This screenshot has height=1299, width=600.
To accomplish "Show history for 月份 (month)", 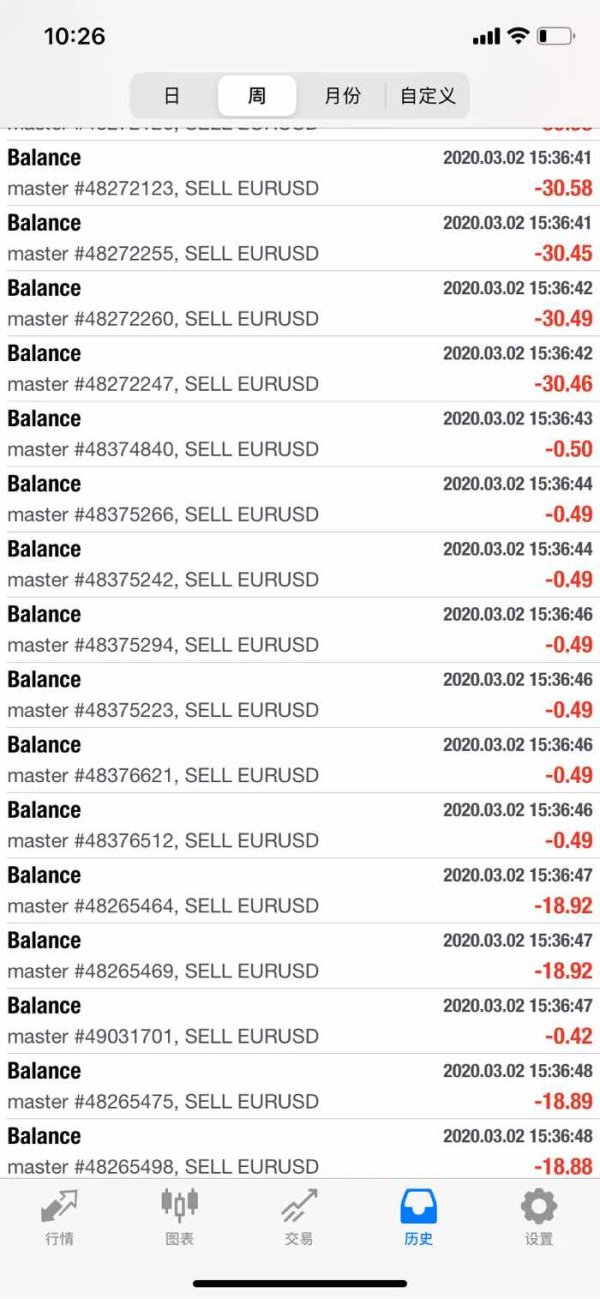I will pos(342,96).
